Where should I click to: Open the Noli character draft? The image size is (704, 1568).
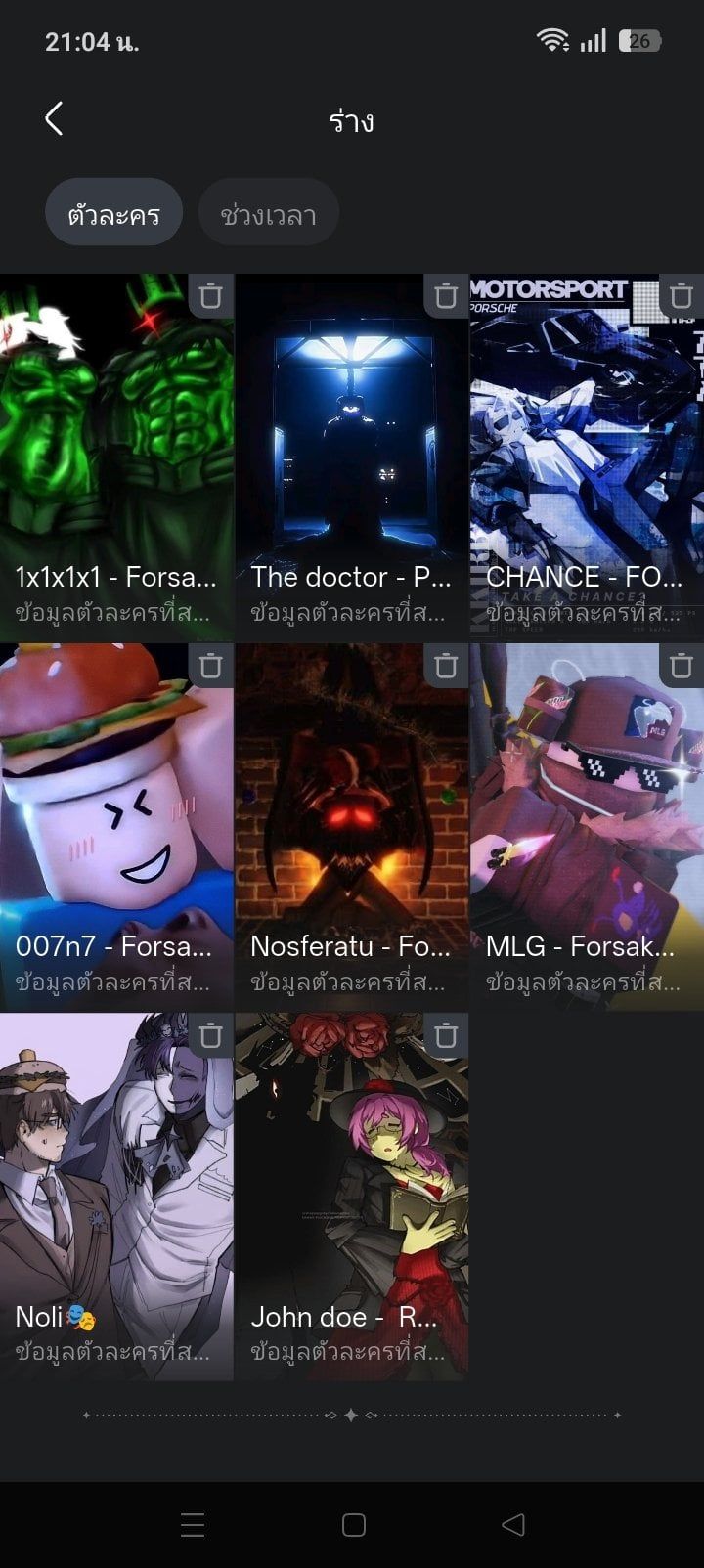coord(116,1197)
